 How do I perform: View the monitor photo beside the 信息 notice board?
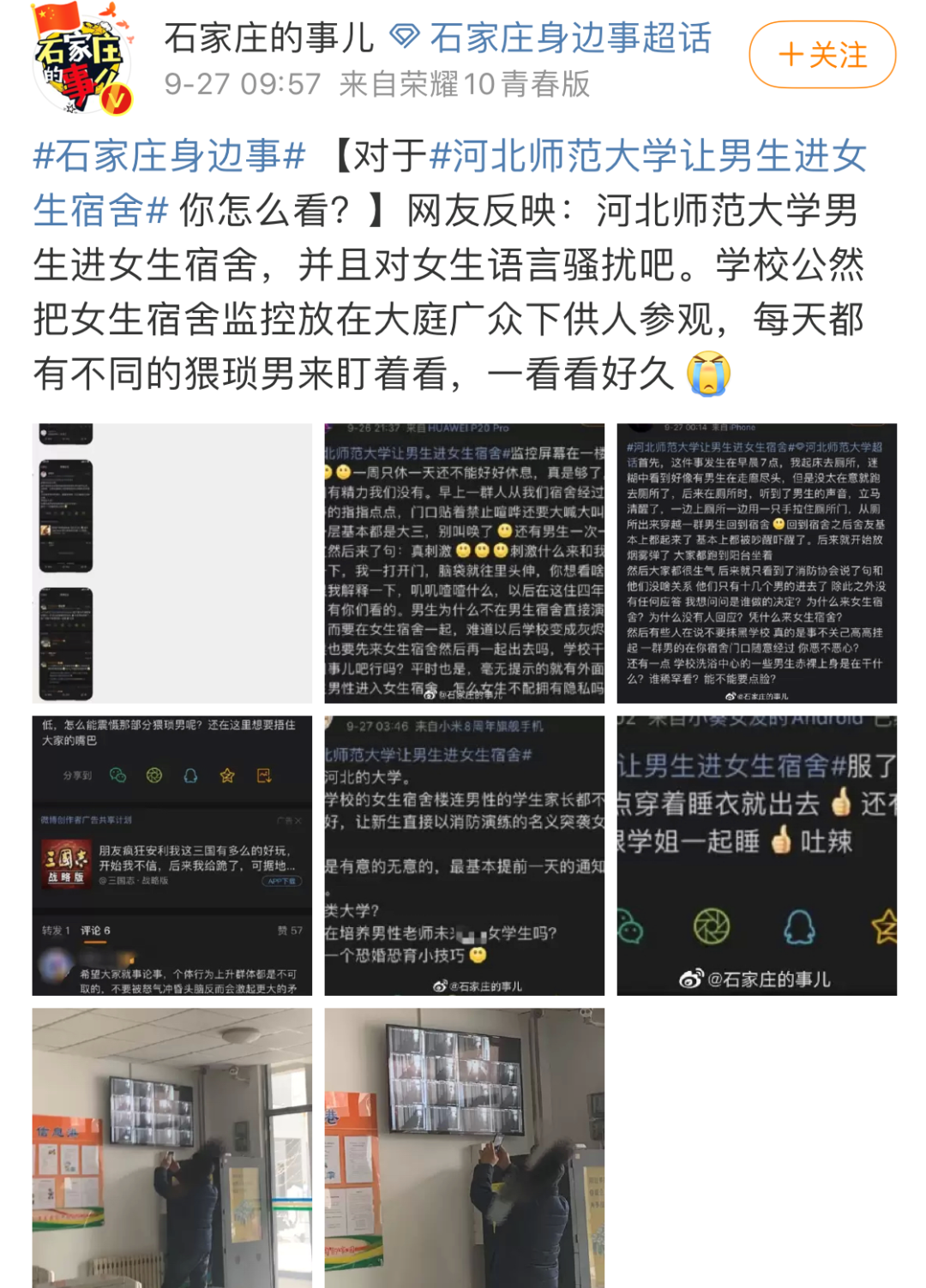pos(172,1147)
